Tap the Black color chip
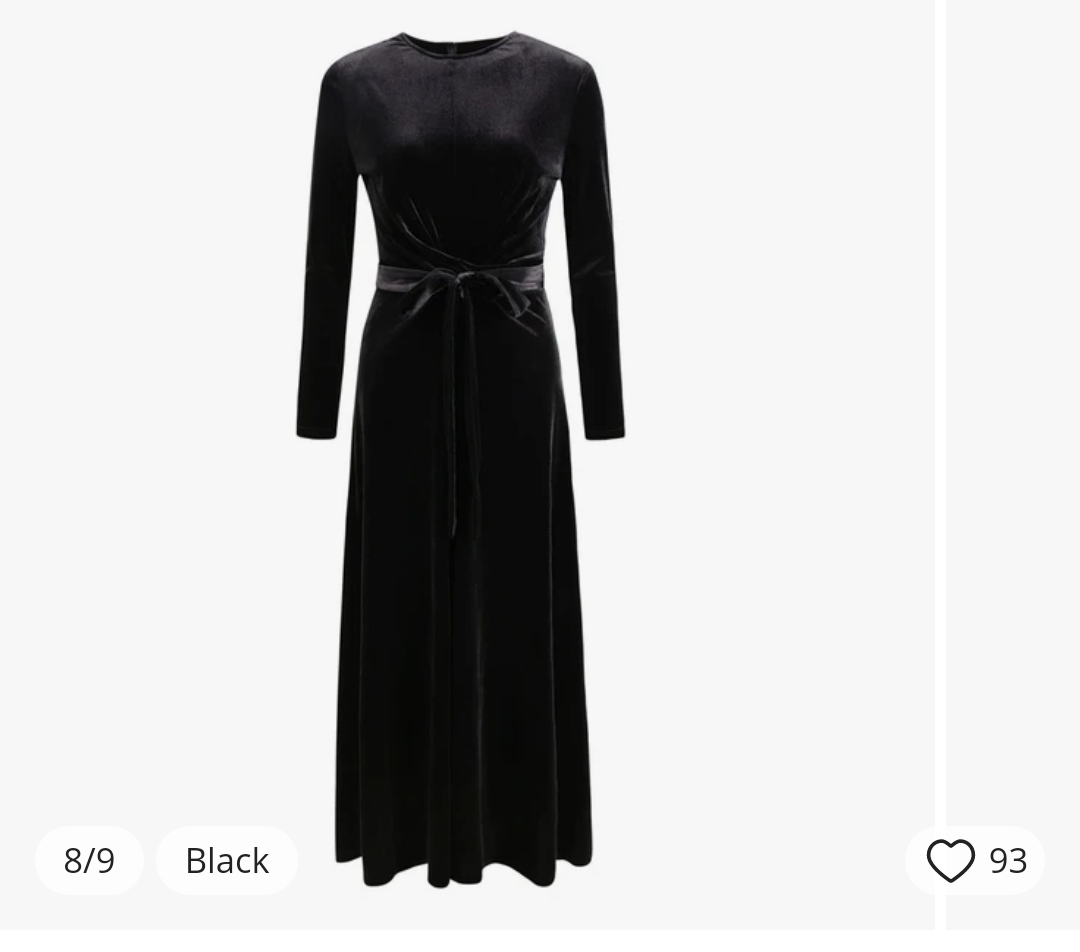Image resolution: width=1080 pixels, height=952 pixels. click(x=227, y=861)
